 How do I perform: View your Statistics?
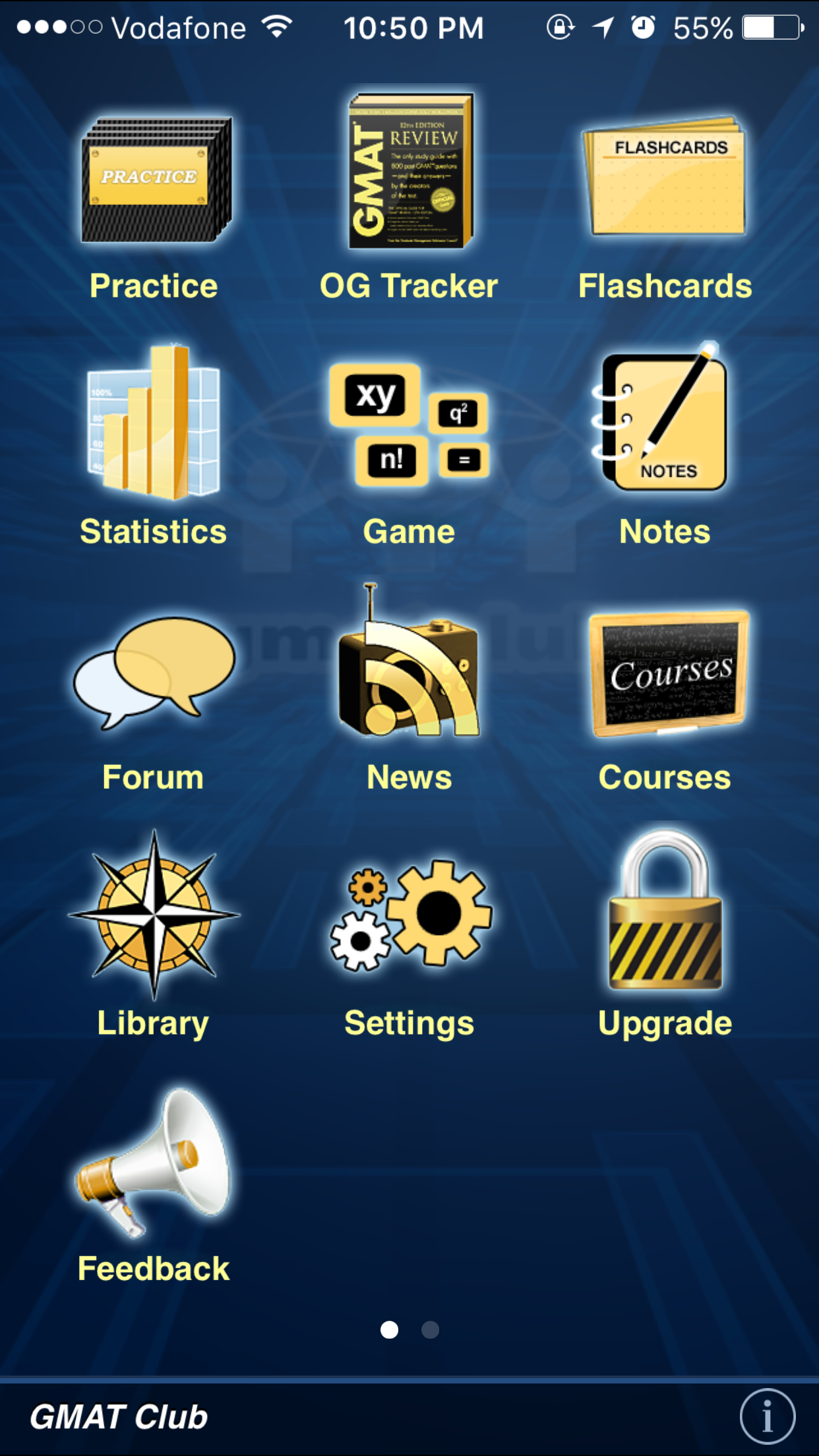click(154, 423)
